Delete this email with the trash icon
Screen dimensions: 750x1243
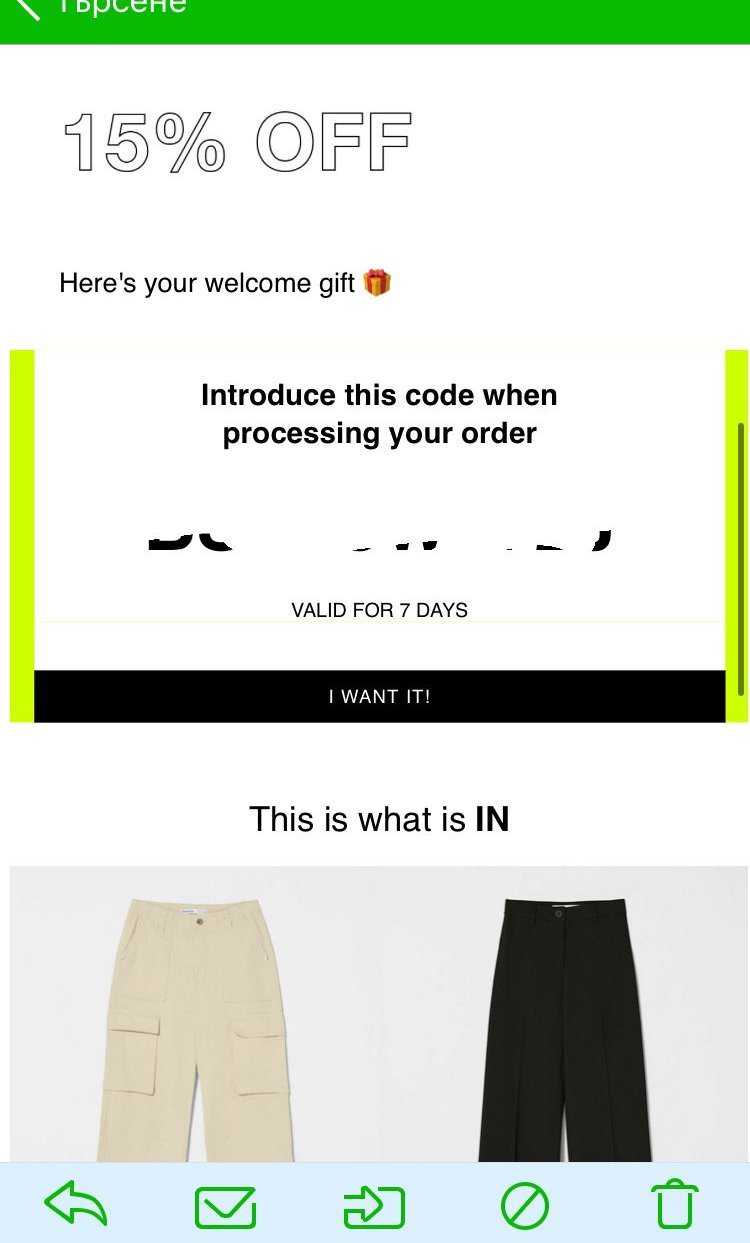675,1204
